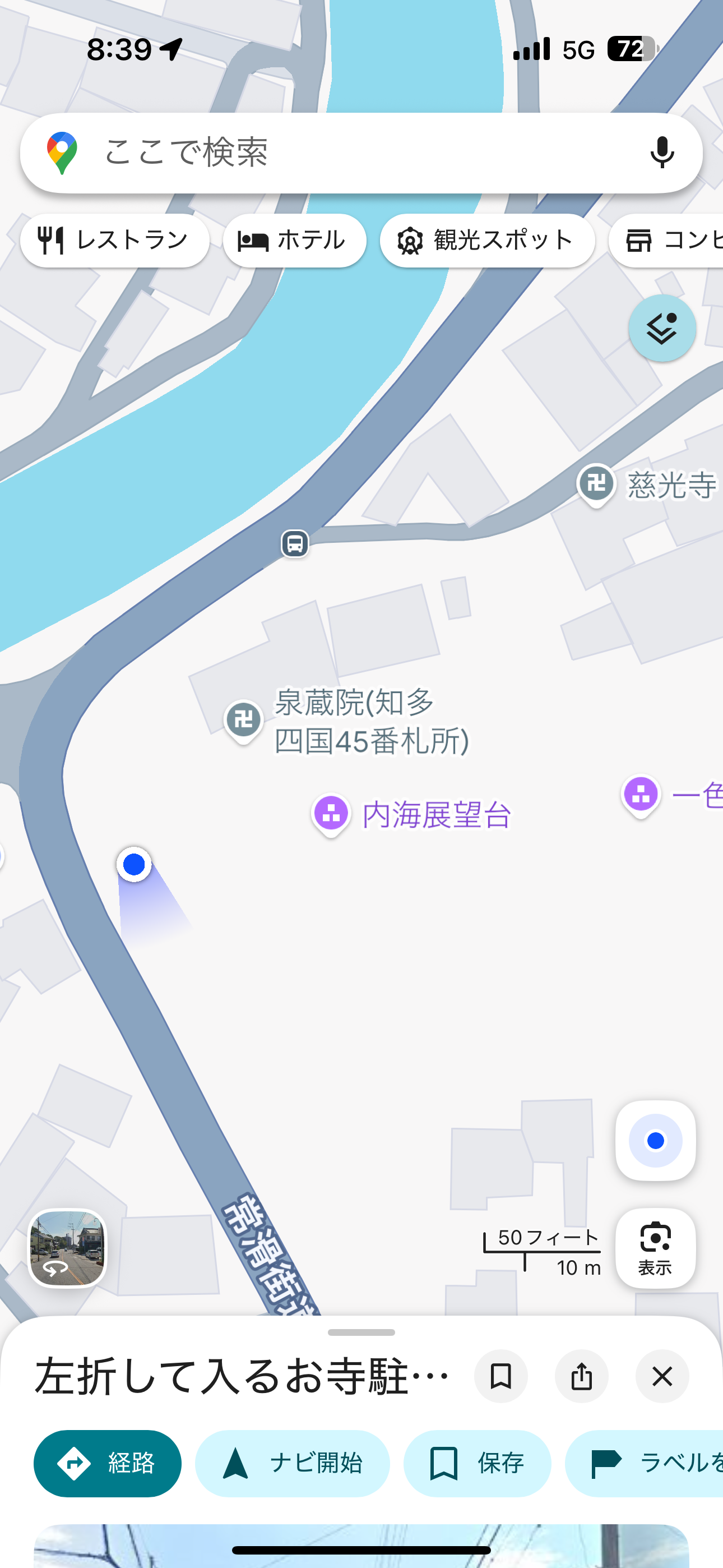
Task: Get directions with 経路 button
Action: pyautogui.click(x=108, y=1463)
